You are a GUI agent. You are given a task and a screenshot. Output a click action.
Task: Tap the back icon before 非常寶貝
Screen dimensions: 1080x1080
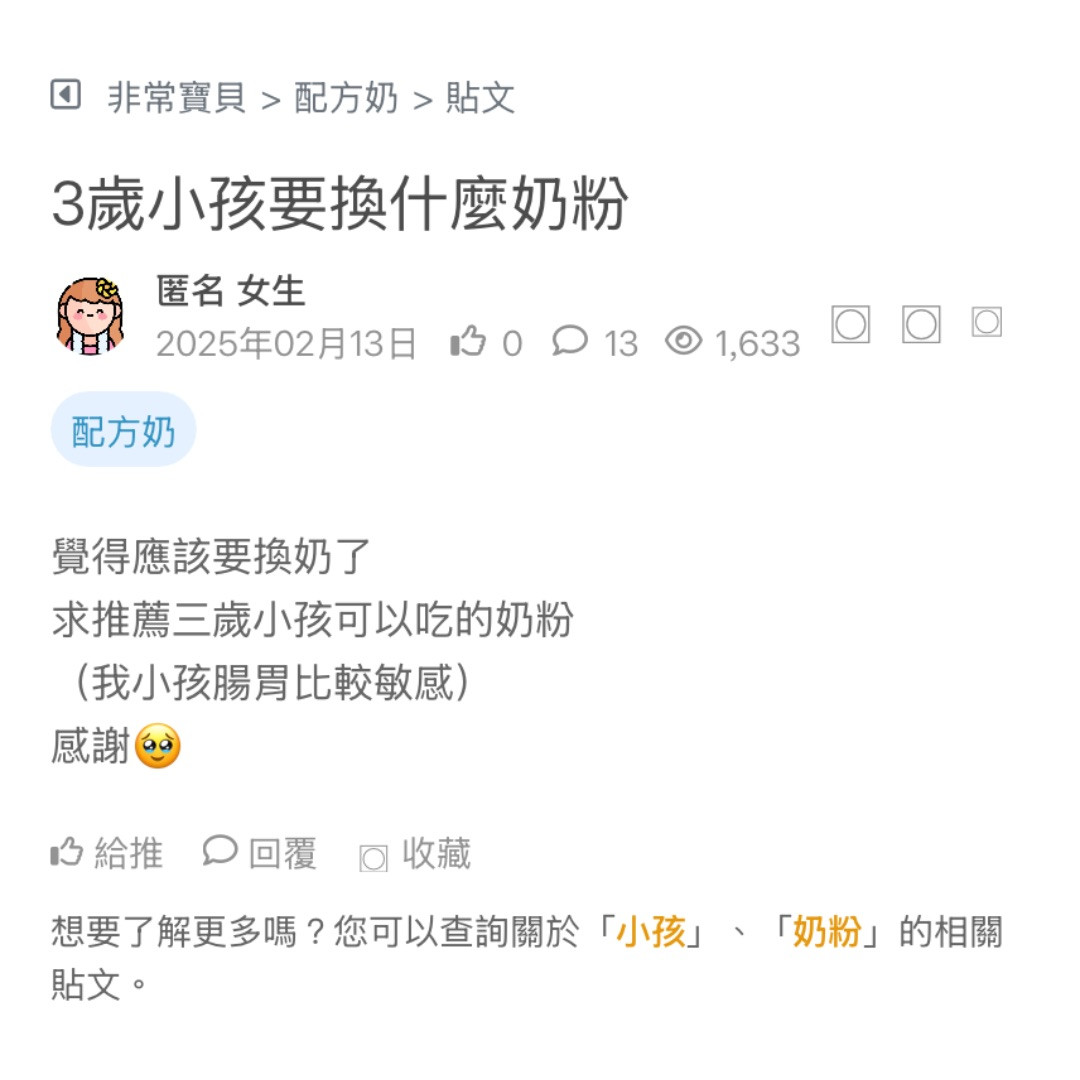(65, 96)
